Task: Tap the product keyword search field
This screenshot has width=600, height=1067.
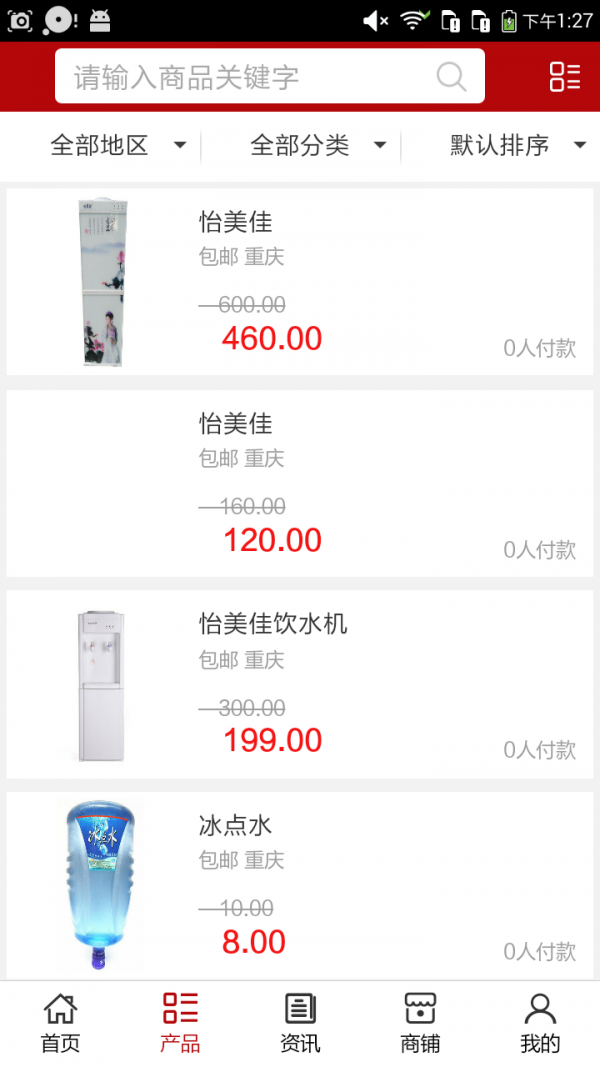Action: pos(250,77)
